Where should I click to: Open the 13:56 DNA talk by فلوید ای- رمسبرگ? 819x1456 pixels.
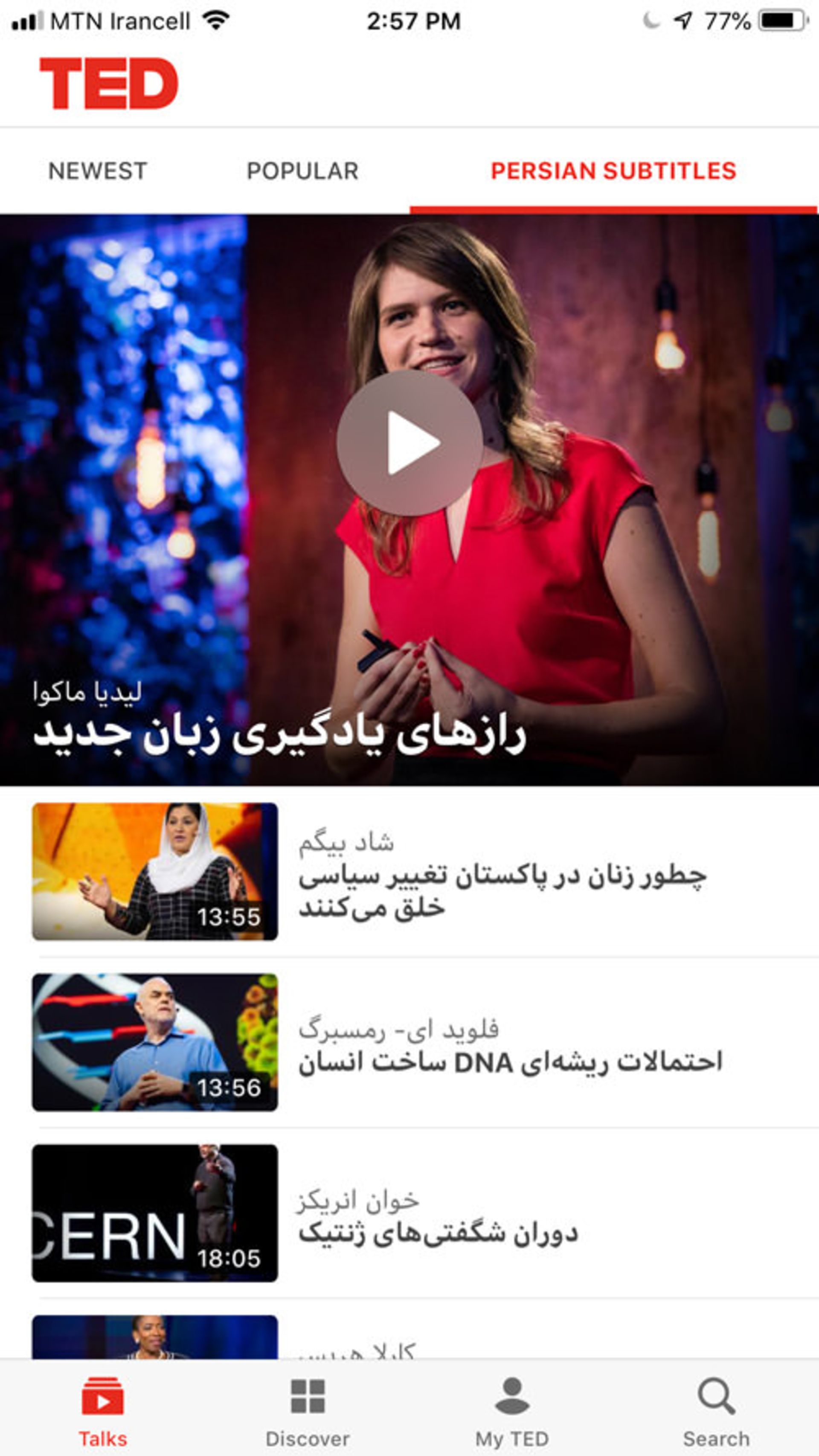point(154,1042)
